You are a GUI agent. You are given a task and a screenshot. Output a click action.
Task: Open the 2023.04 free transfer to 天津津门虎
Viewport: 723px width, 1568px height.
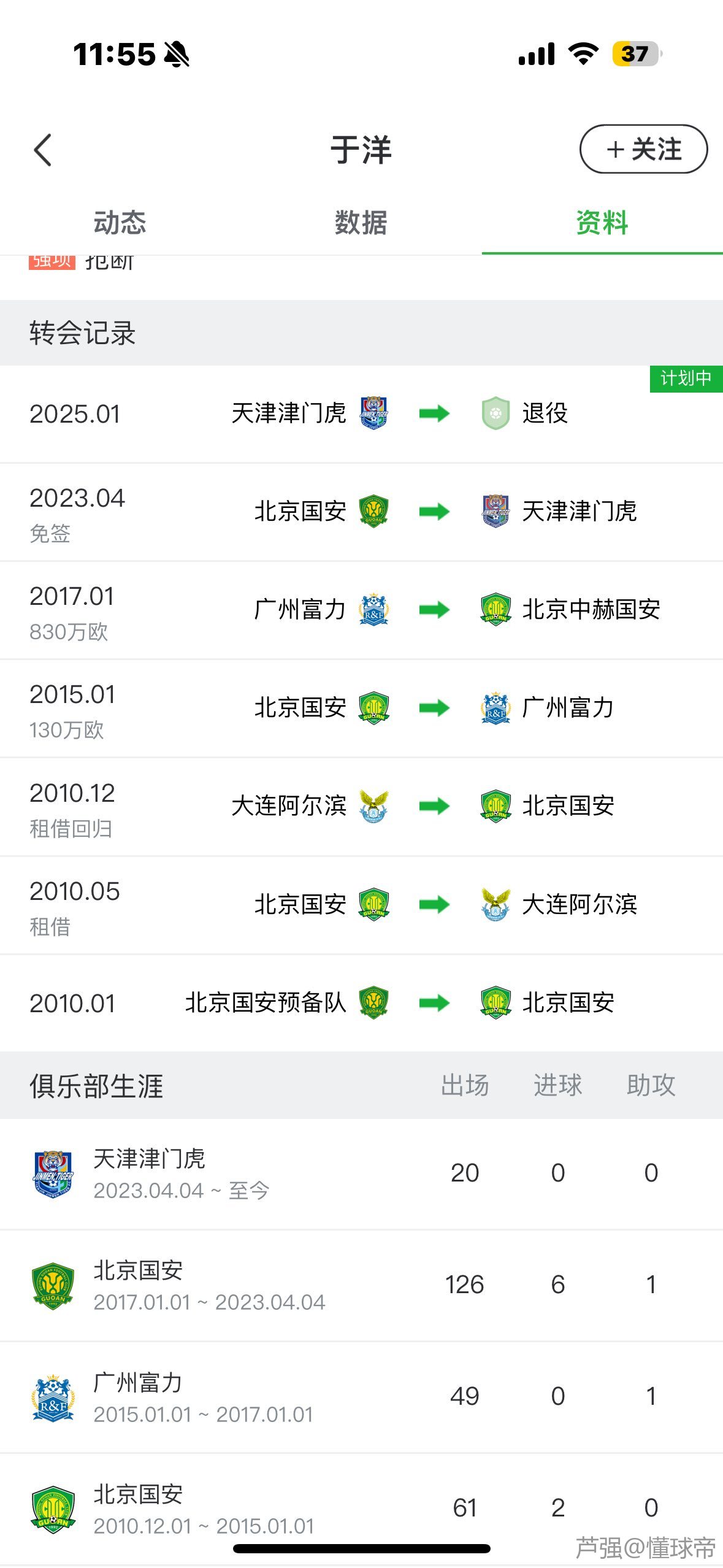361,512
